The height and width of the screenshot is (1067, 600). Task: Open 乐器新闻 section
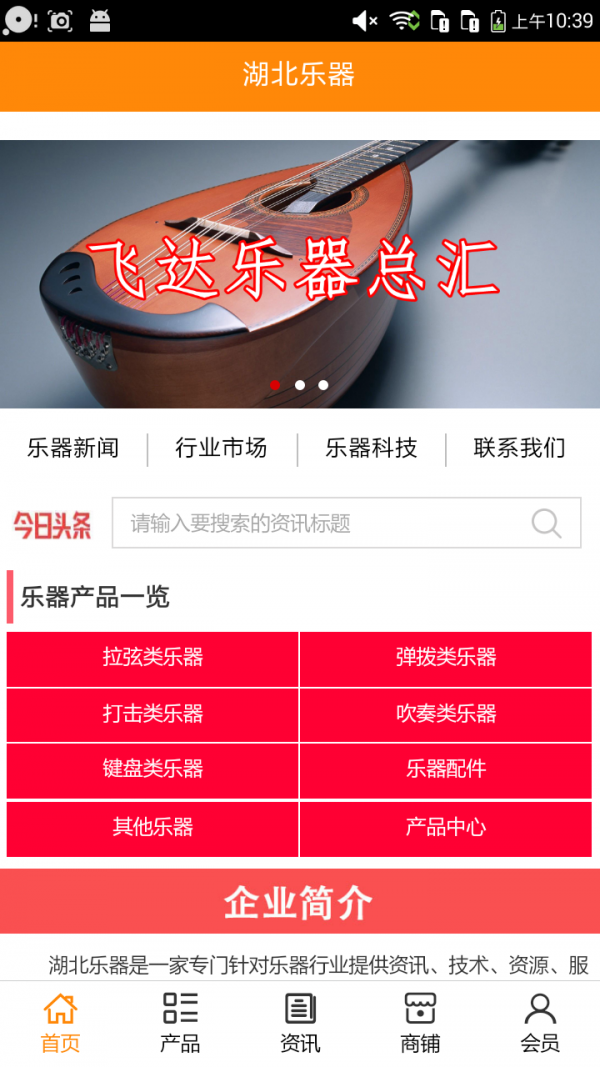[x=73, y=448]
